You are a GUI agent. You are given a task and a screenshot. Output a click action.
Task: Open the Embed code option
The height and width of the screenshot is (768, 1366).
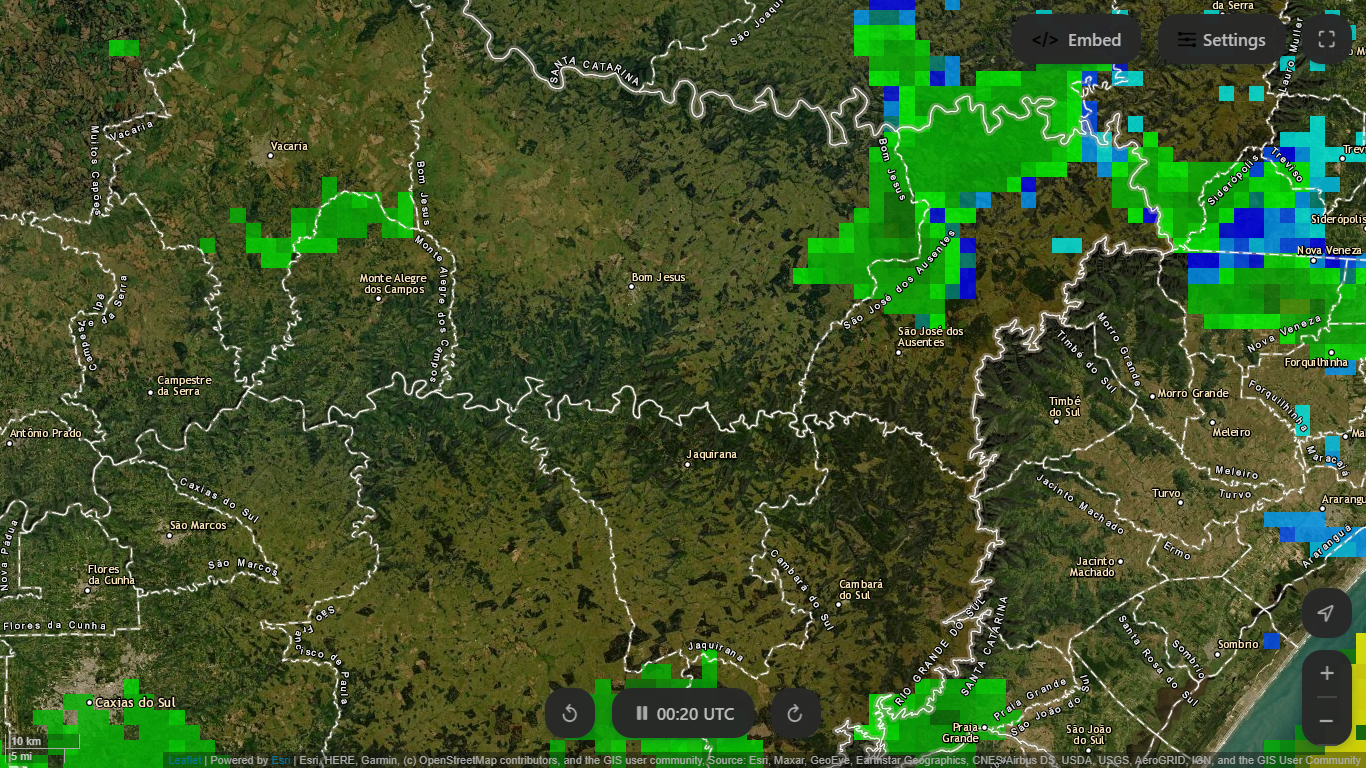(1076, 40)
